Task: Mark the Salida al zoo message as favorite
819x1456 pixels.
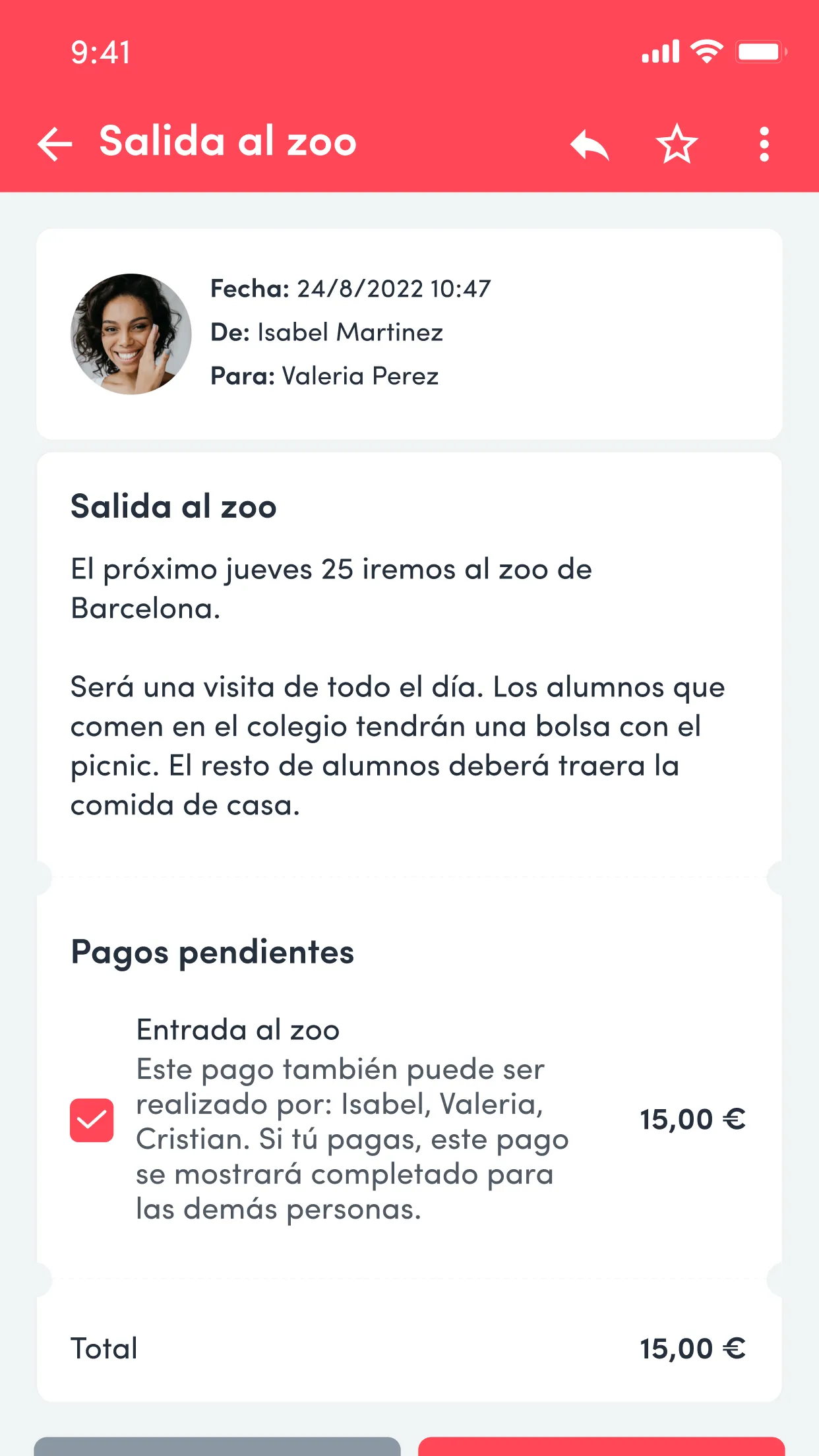Action: tap(676, 142)
